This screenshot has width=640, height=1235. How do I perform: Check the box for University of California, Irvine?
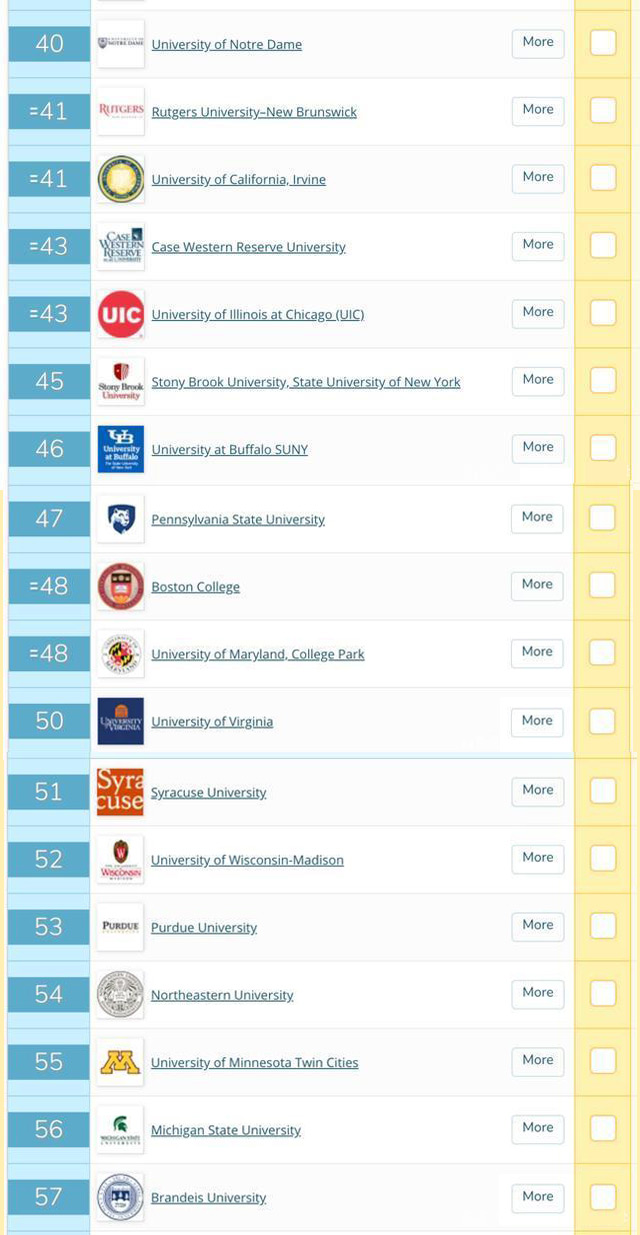click(603, 178)
